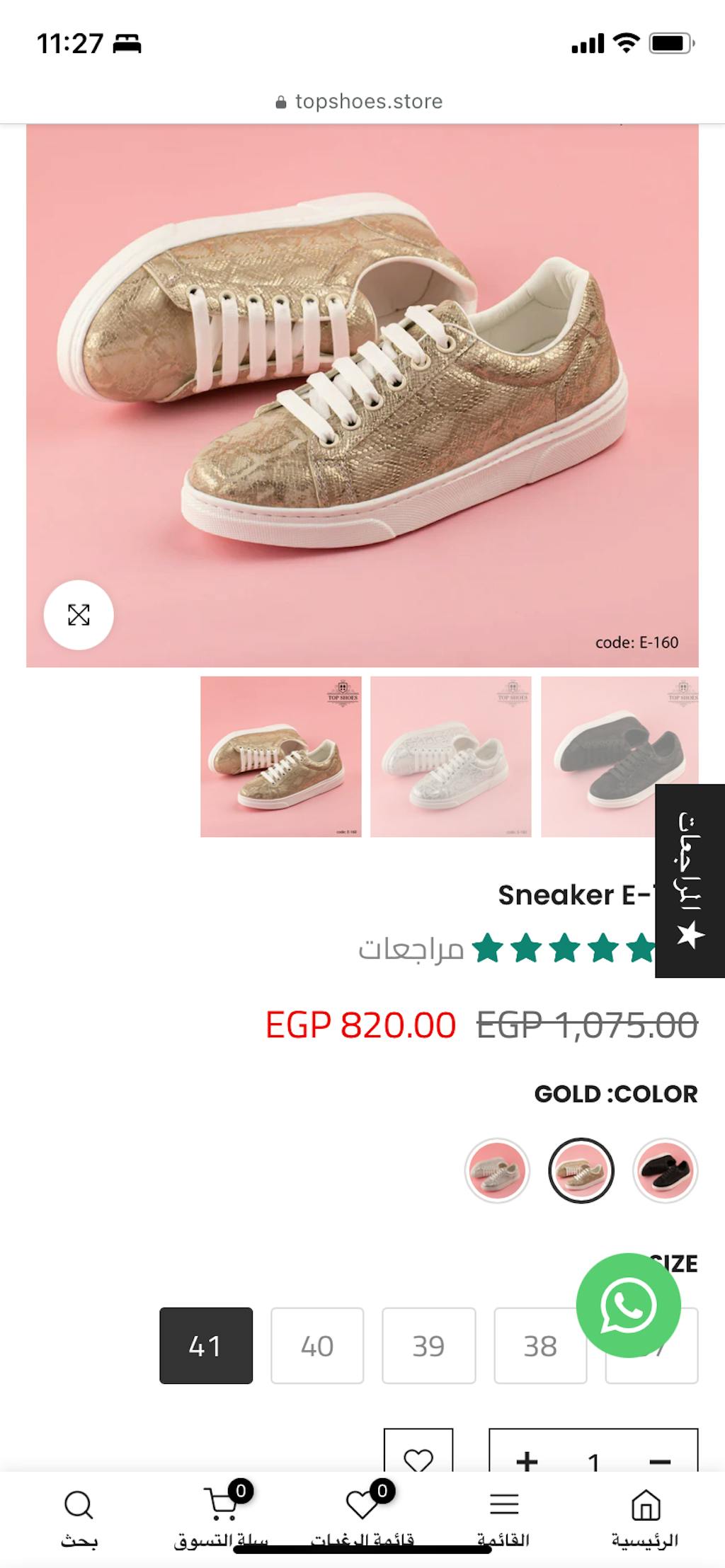Viewport: 725px width, 1568px height.
Task: Chat with the store on WhatsApp
Action: pyautogui.click(x=629, y=1305)
